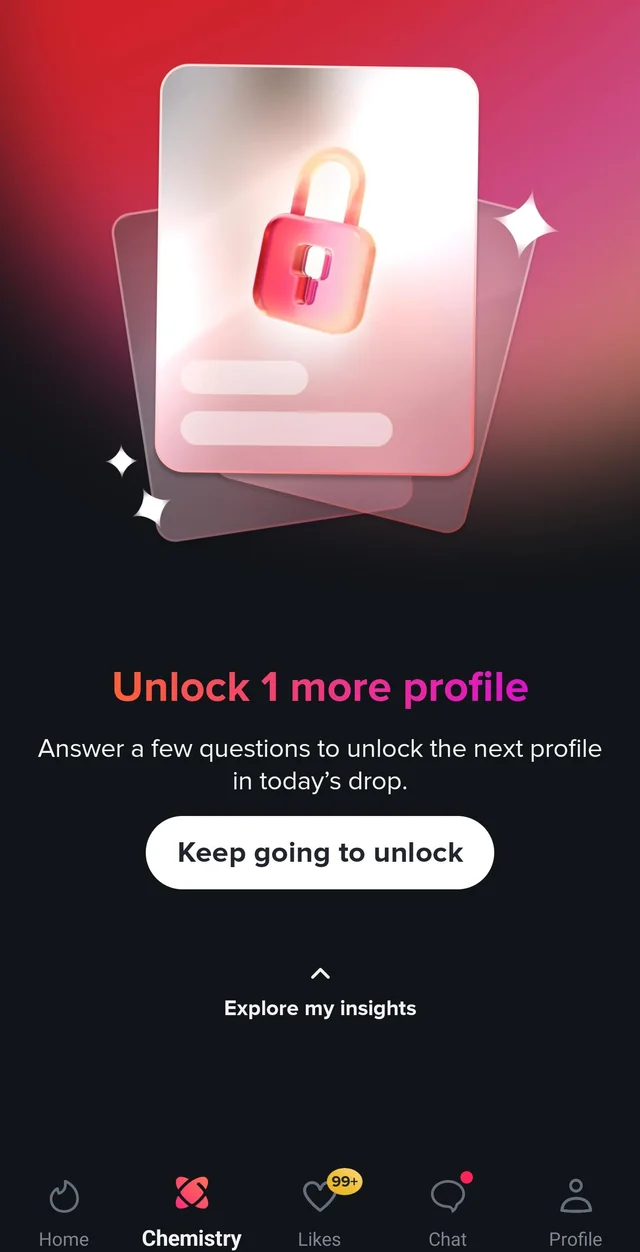Open the Likes tab
The width and height of the screenshot is (640, 1252).
tap(320, 1211)
